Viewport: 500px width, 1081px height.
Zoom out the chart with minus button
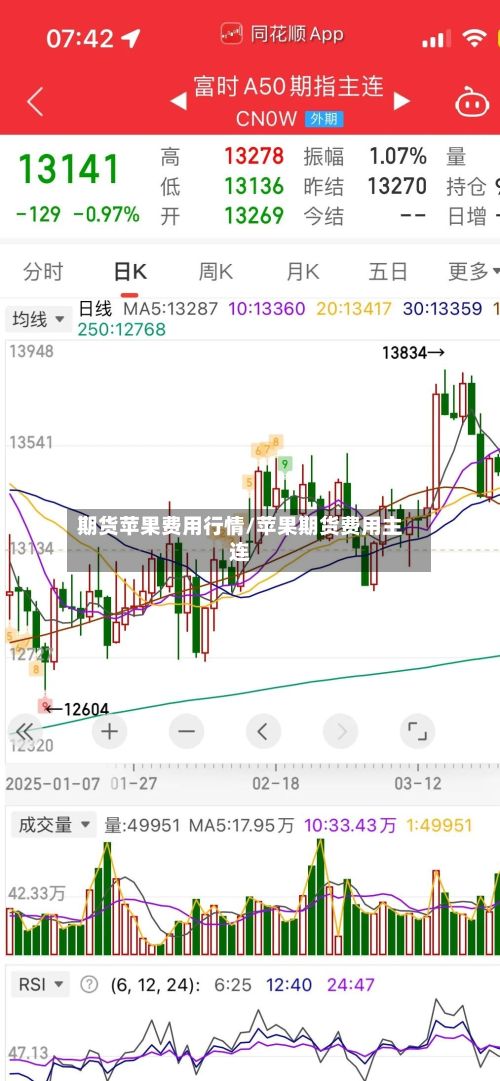[186, 731]
